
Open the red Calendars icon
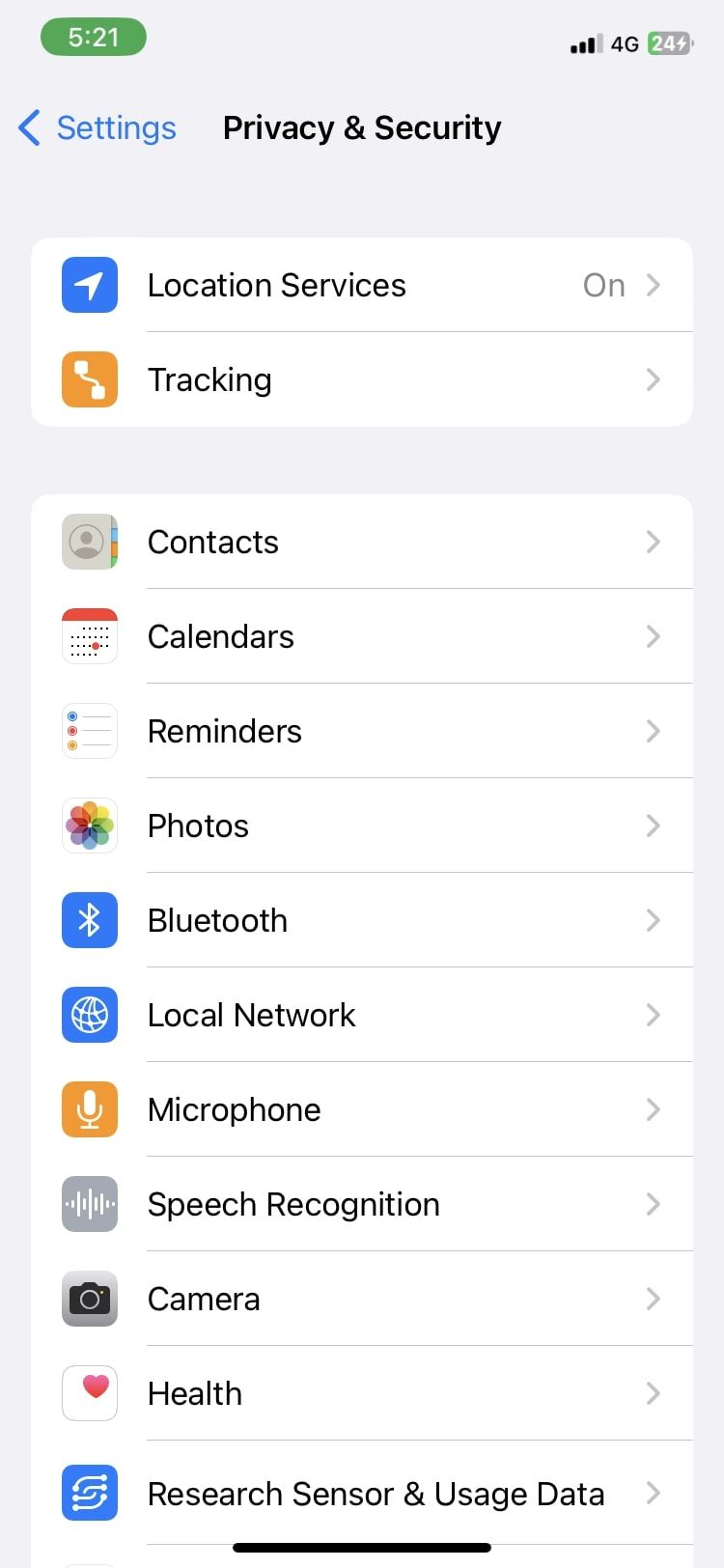click(x=89, y=636)
